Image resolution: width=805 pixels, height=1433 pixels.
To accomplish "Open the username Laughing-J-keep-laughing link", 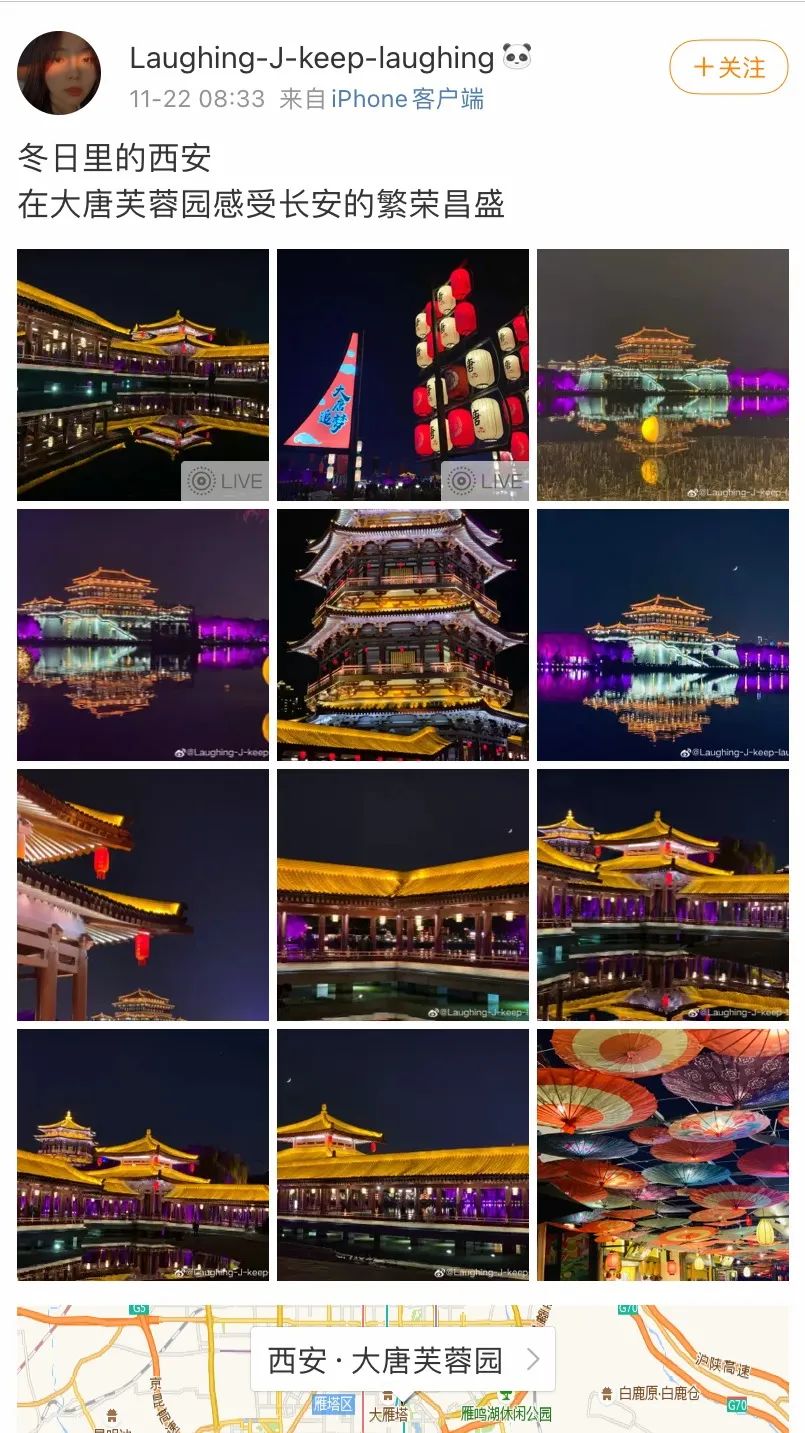I will click(x=312, y=58).
